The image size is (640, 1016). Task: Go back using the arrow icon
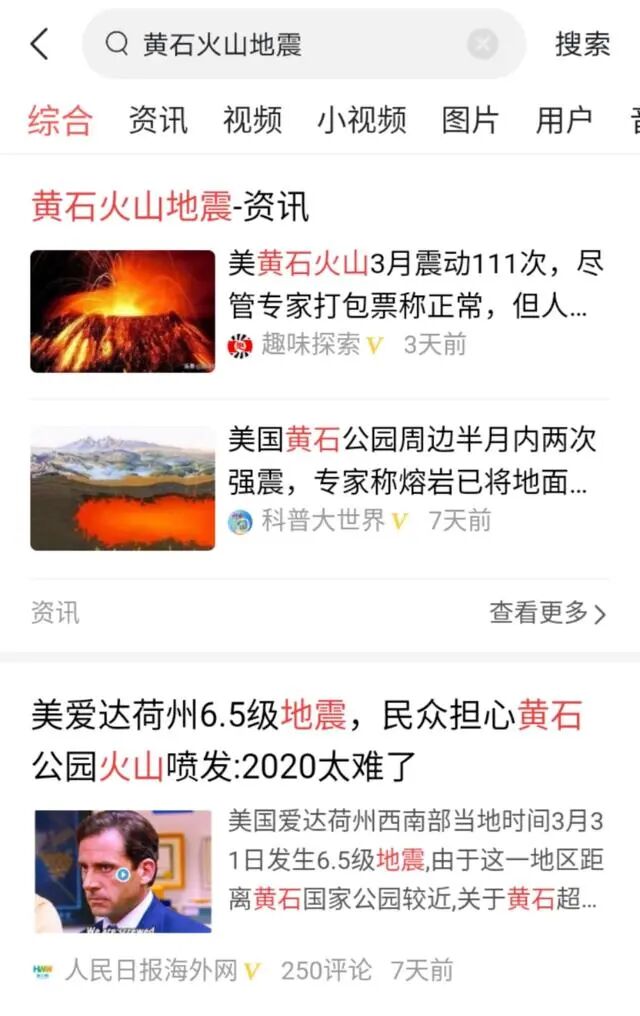coord(40,44)
